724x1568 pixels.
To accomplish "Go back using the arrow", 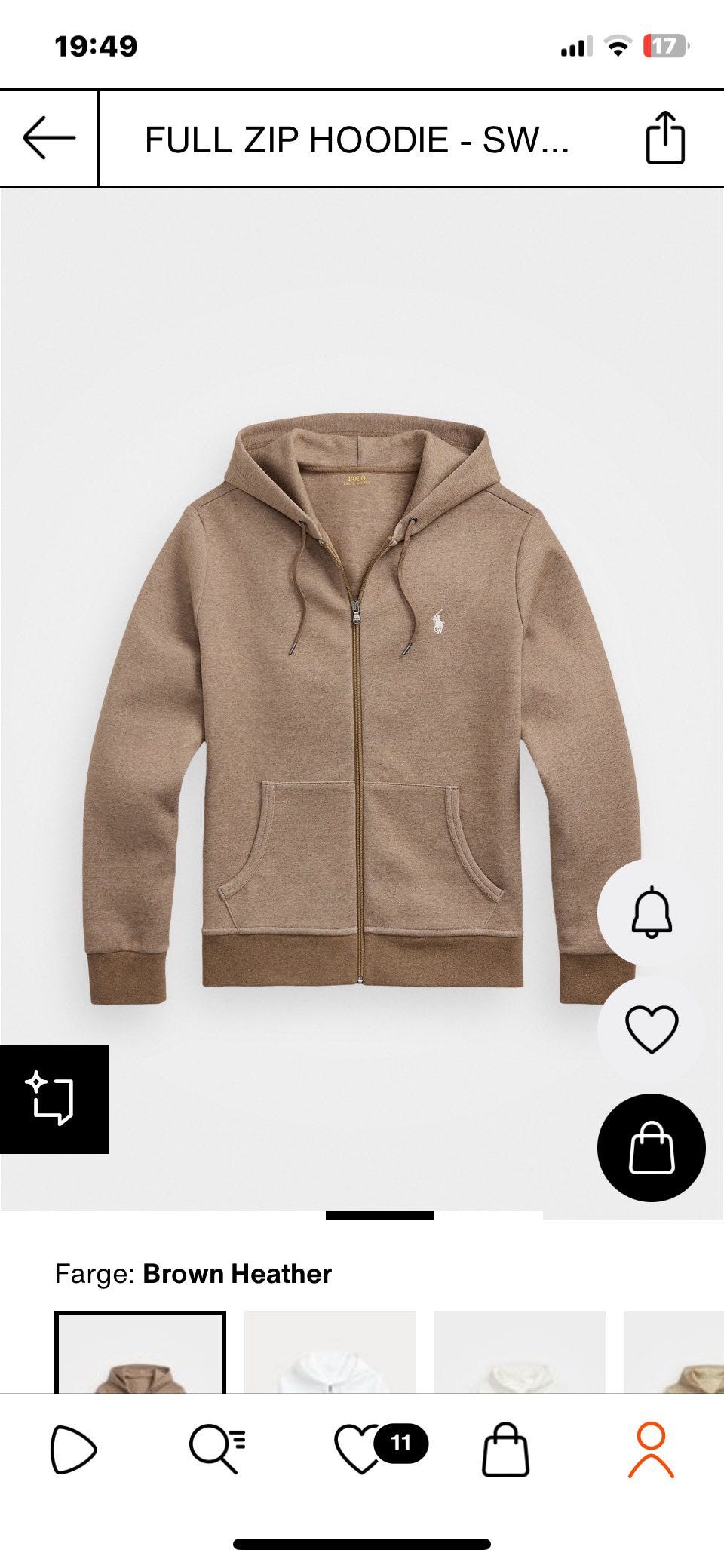I will click(49, 138).
